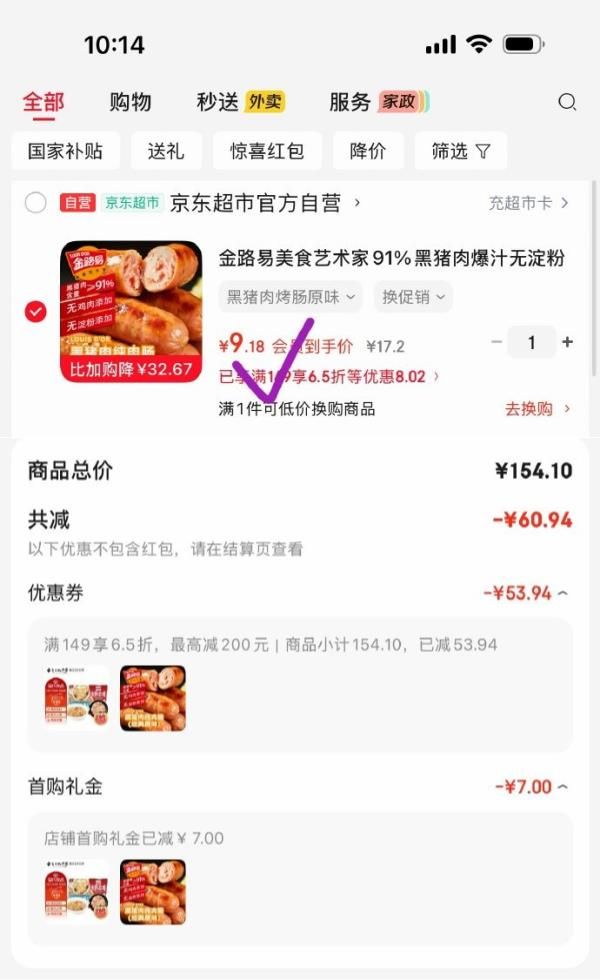Viewport: 600px width, 980px height.
Task: Collapse the 优惠券 discount section
Action: [563, 593]
